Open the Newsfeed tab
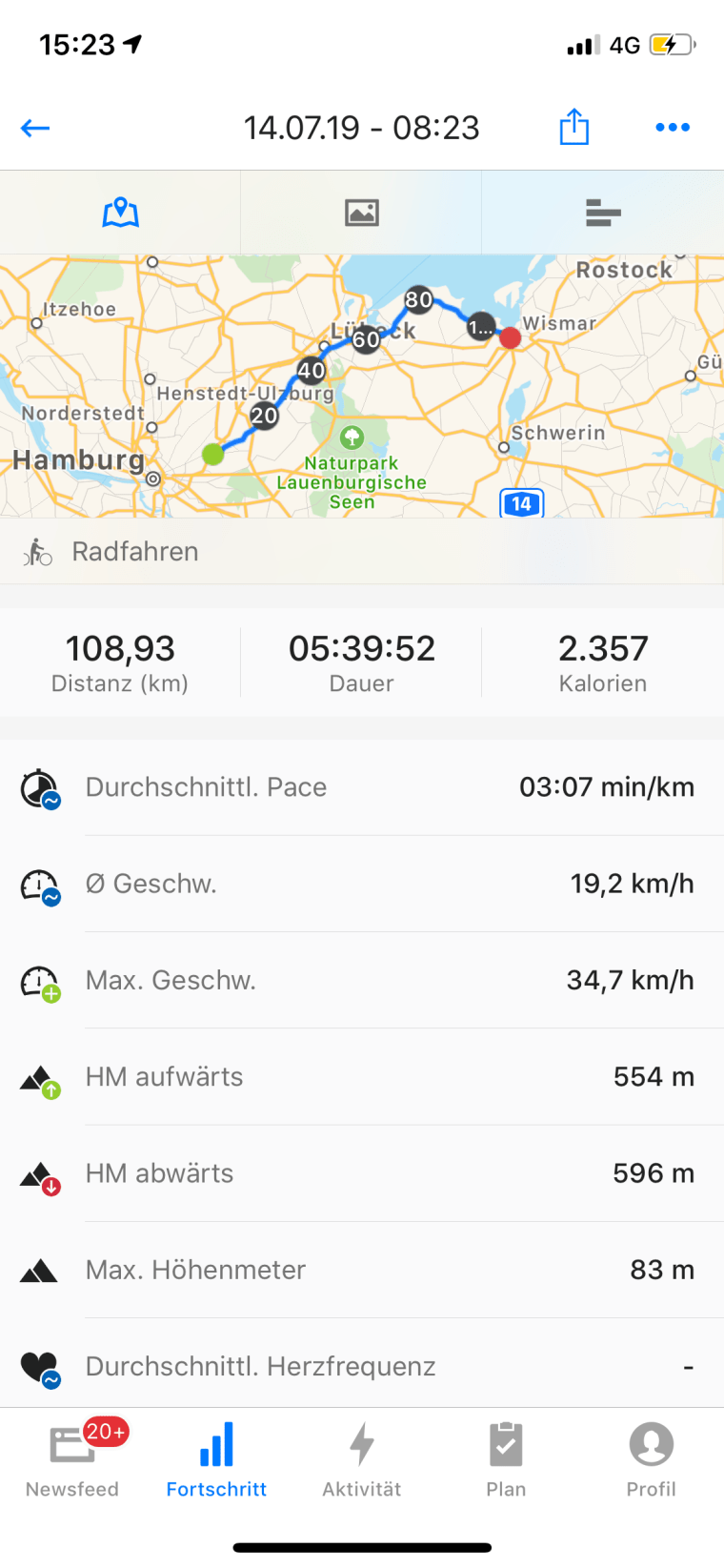The width and height of the screenshot is (724, 1568). click(x=72, y=1460)
